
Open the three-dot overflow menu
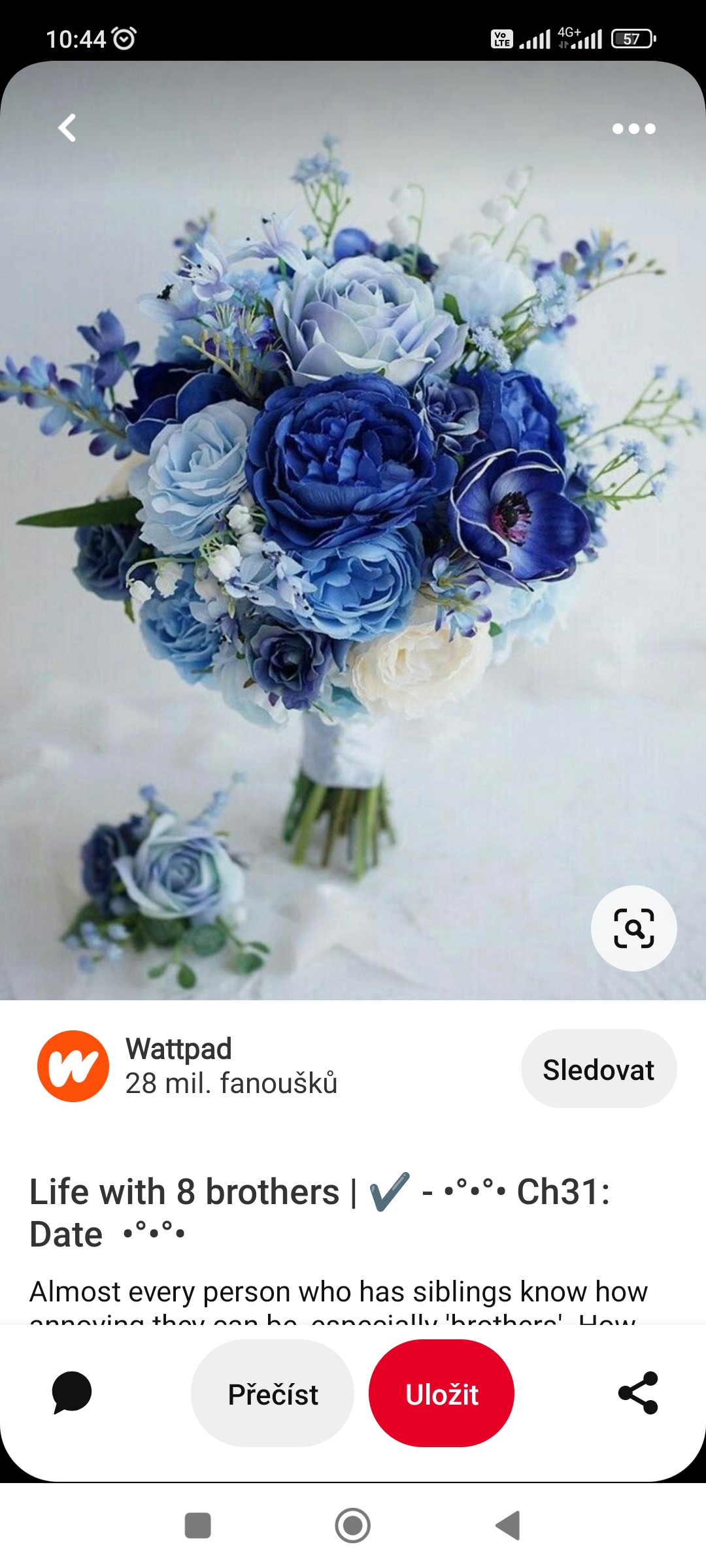(x=633, y=129)
